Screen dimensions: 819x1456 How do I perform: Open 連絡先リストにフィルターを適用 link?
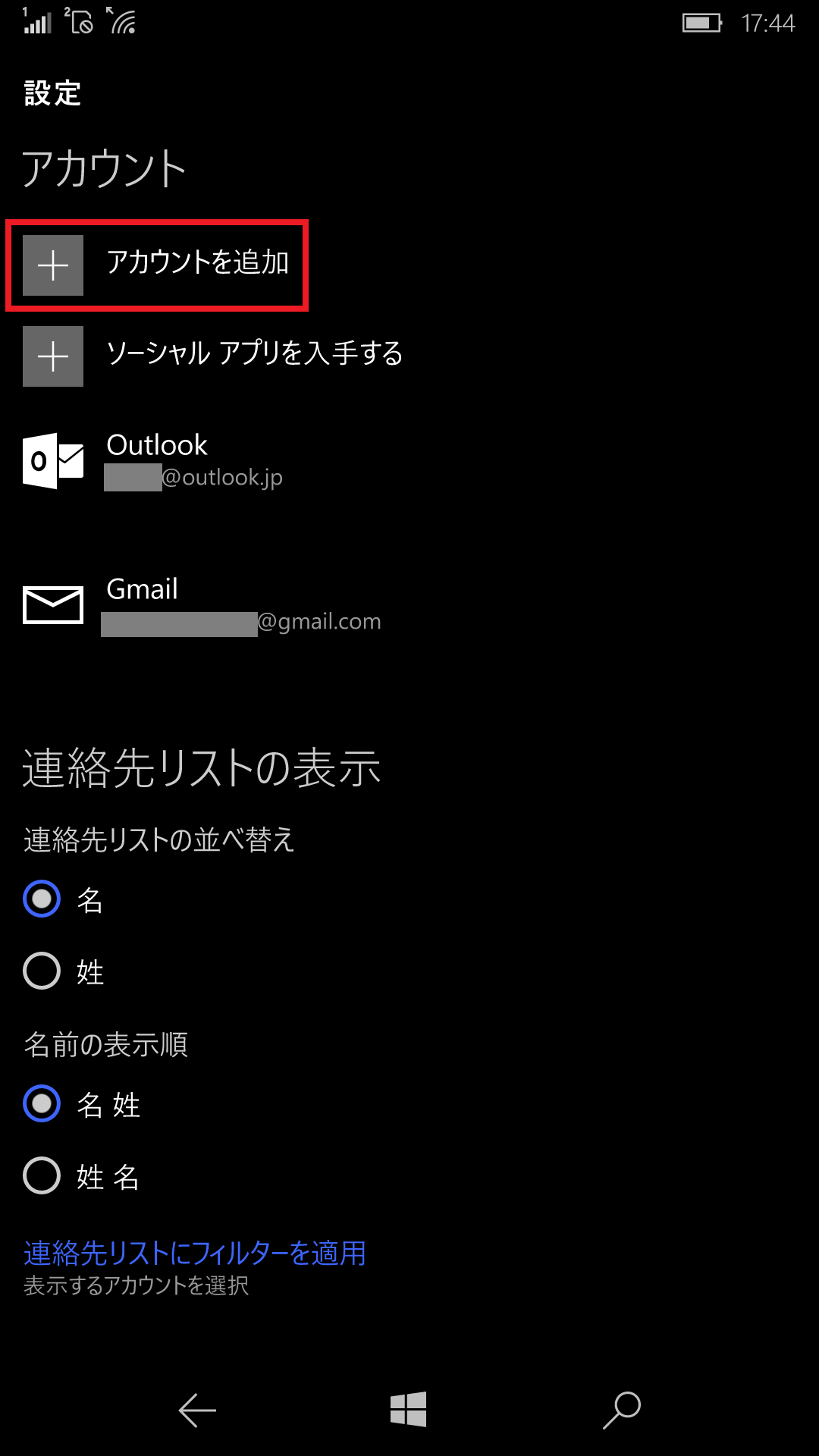point(195,1253)
